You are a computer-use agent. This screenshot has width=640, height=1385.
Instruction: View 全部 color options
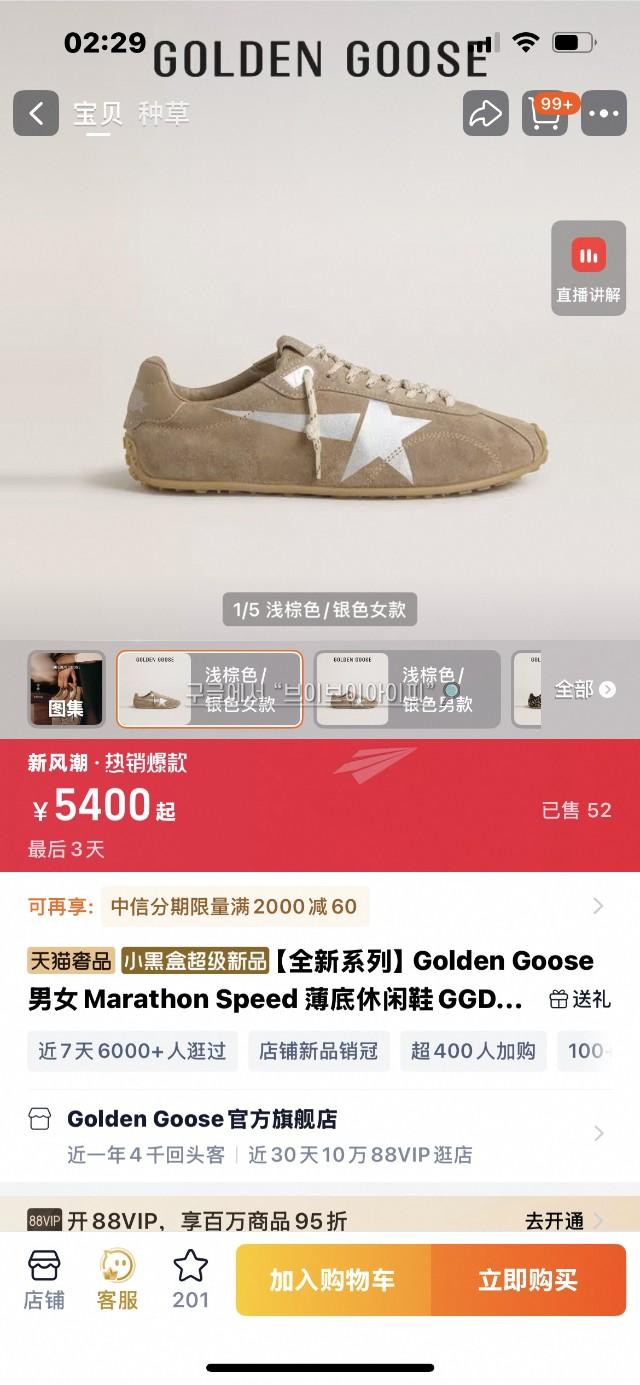click(x=585, y=689)
